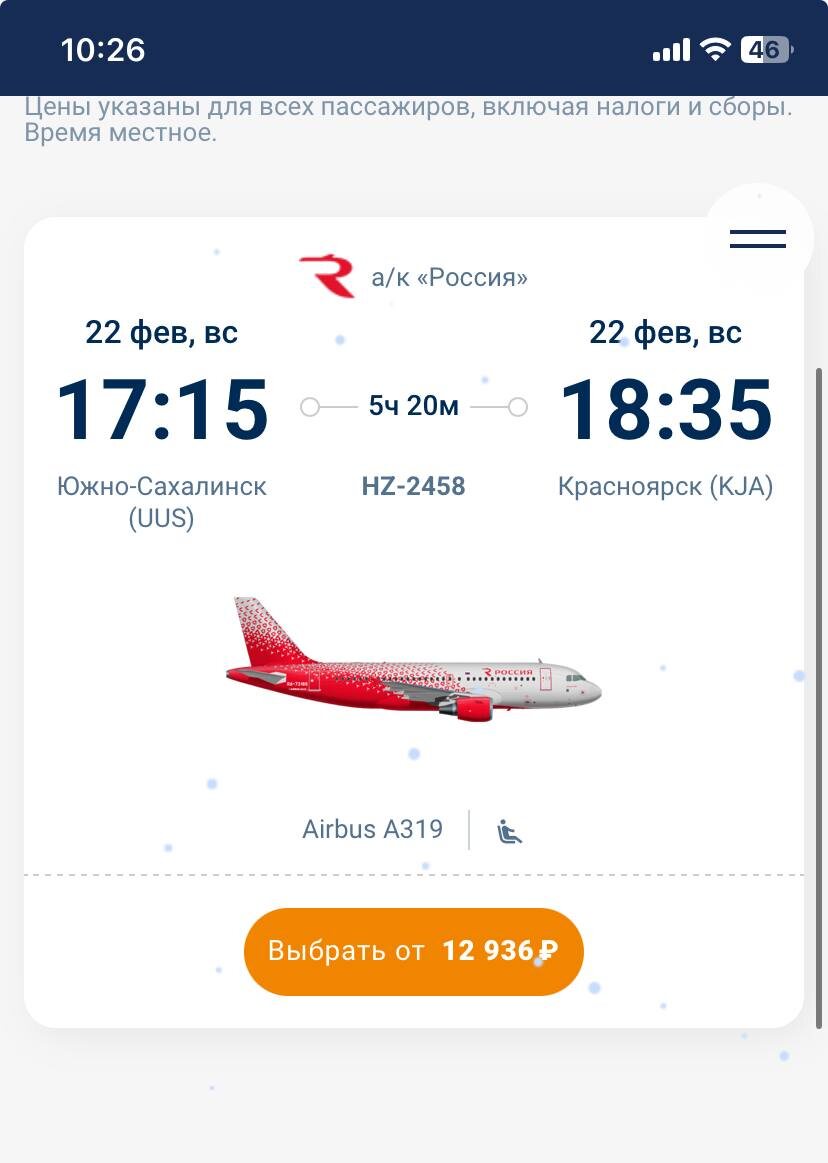Viewport: 828px width, 1163px height.
Task: Select arrival airport Красноярск (KJA)
Action: tap(665, 487)
